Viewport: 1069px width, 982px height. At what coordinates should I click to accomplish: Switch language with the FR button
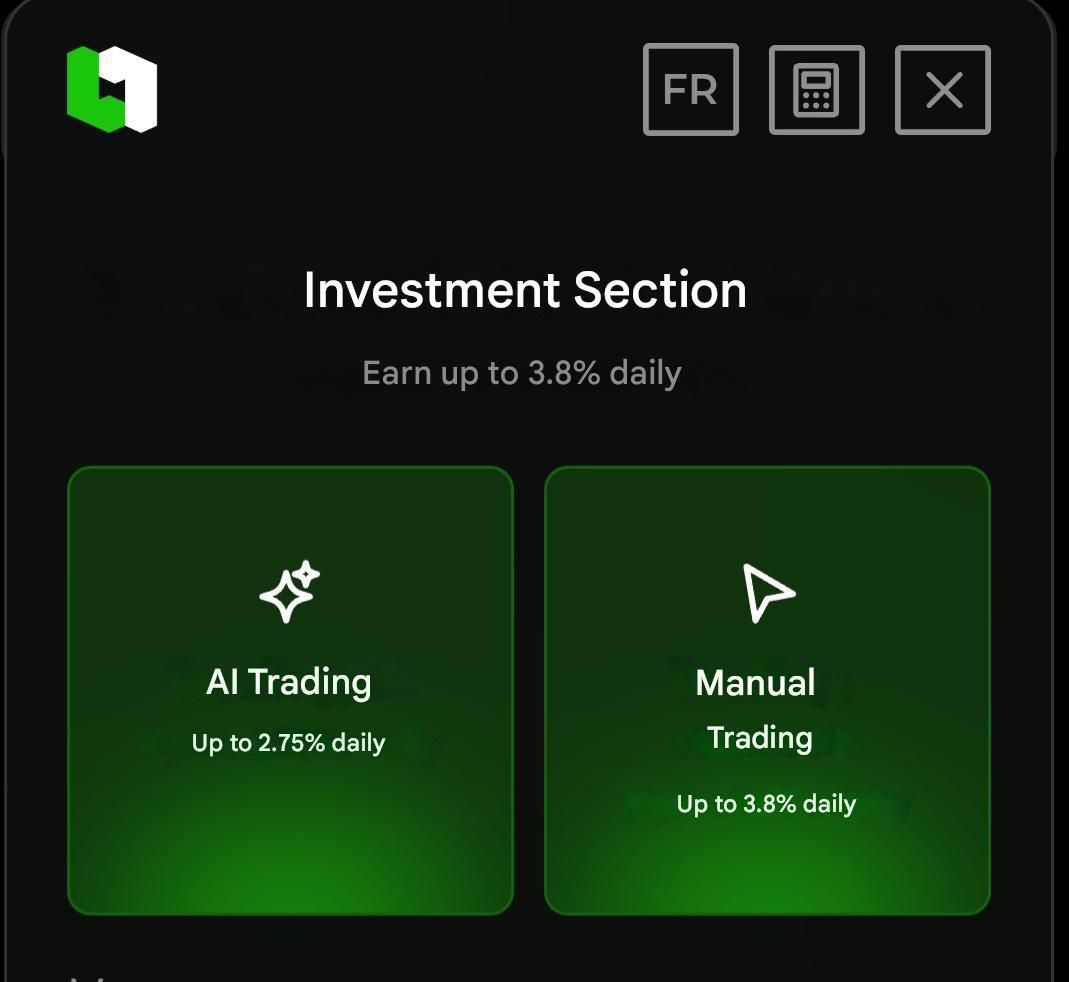[690, 90]
